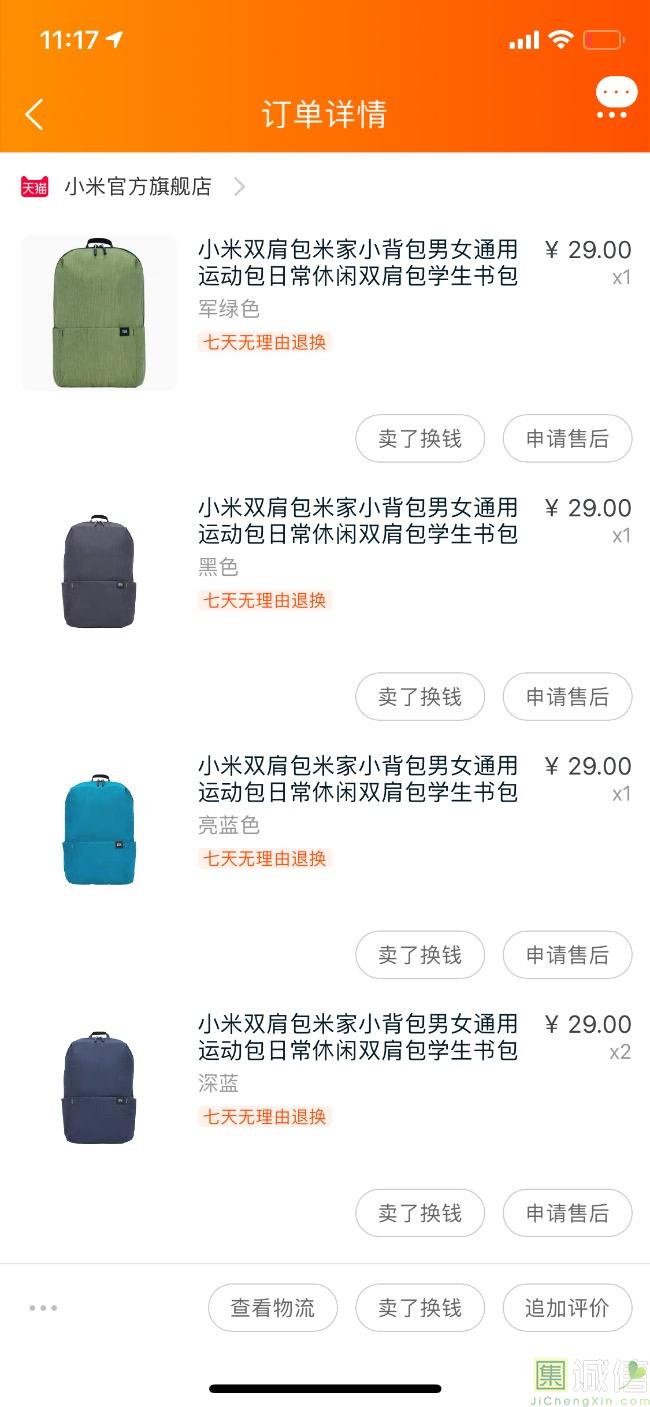This screenshot has width=650, height=1407.
Task: Request 申请售后 for the 黑色 backpack
Action: [x=567, y=697]
